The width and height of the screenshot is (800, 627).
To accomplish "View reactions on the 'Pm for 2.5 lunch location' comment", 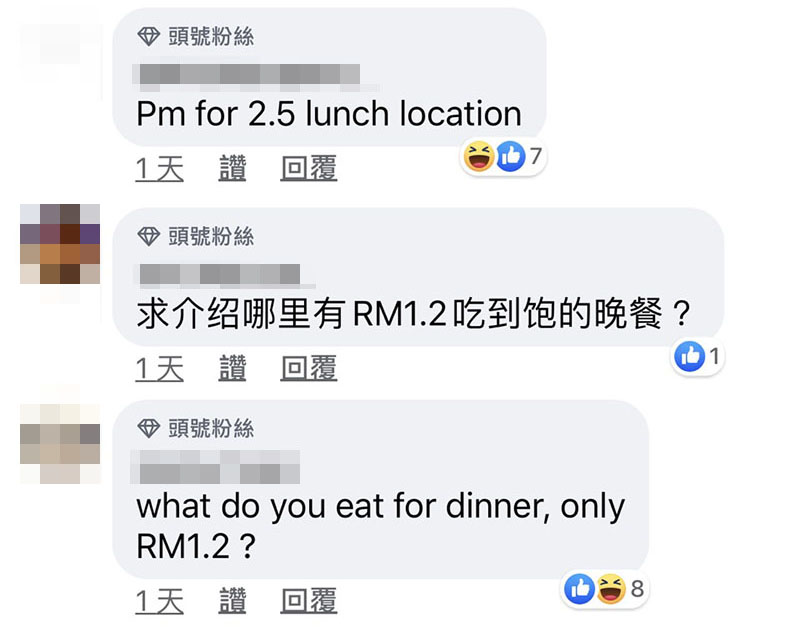I will click(504, 156).
